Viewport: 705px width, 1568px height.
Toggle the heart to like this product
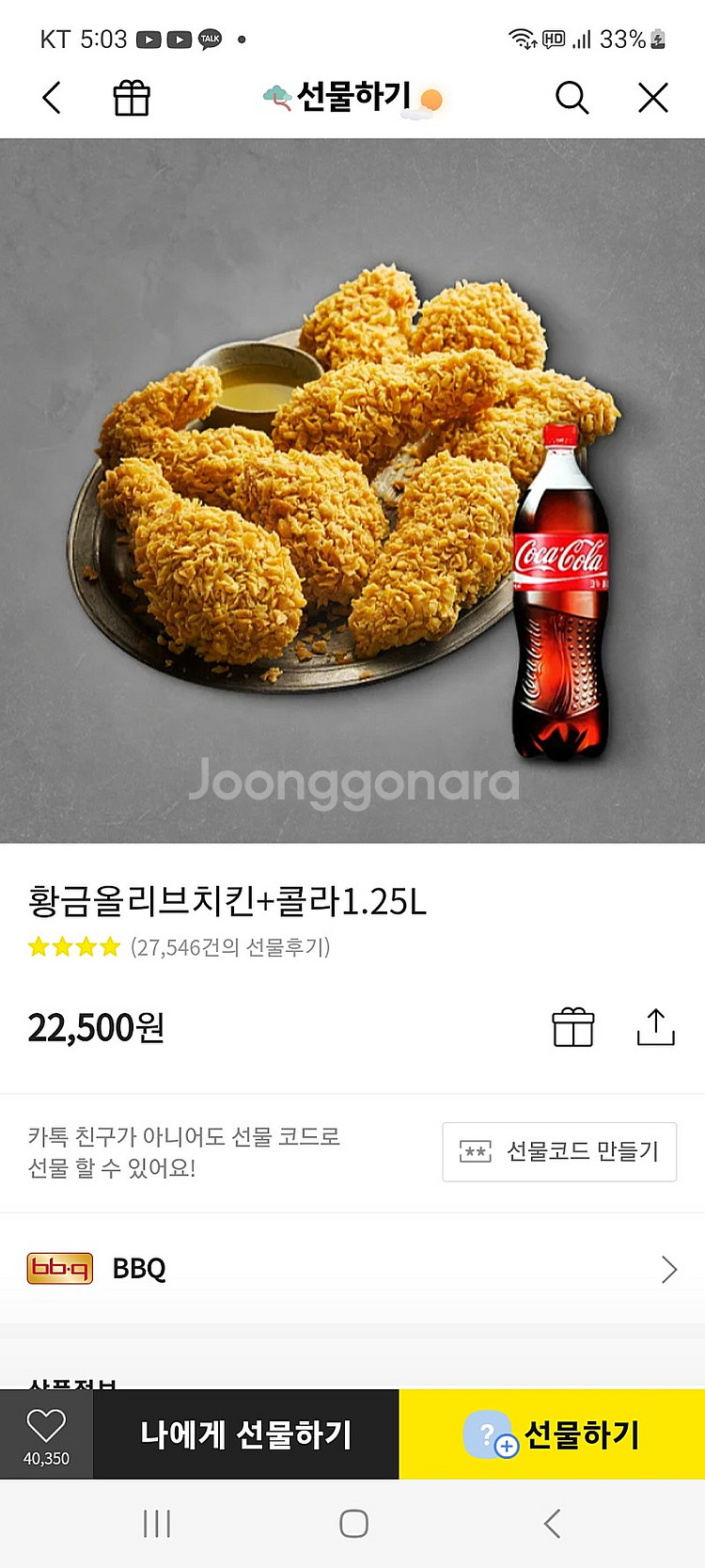pyautogui.click(x=45, y=1422)
